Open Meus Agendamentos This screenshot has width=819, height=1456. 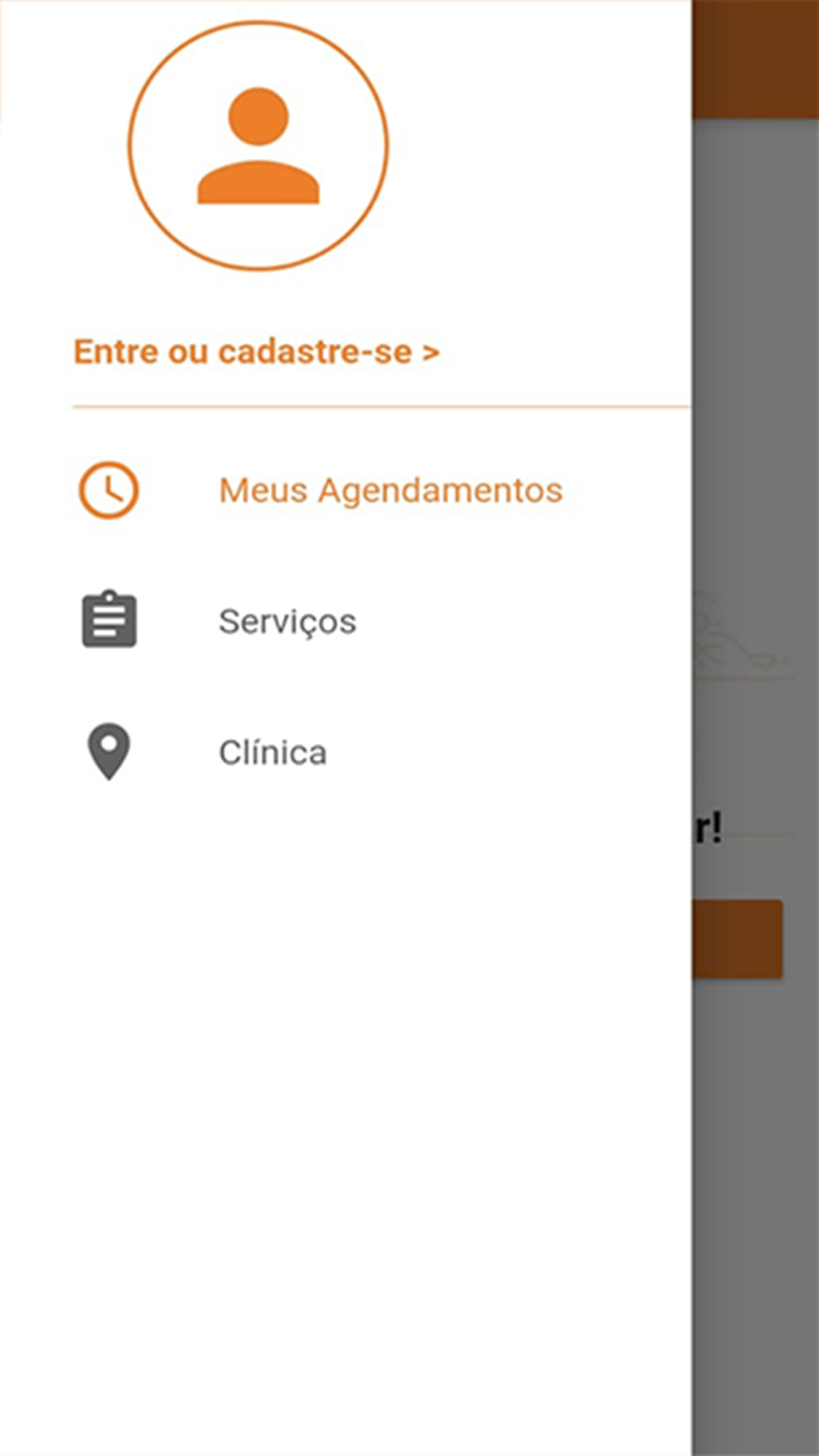346,491
